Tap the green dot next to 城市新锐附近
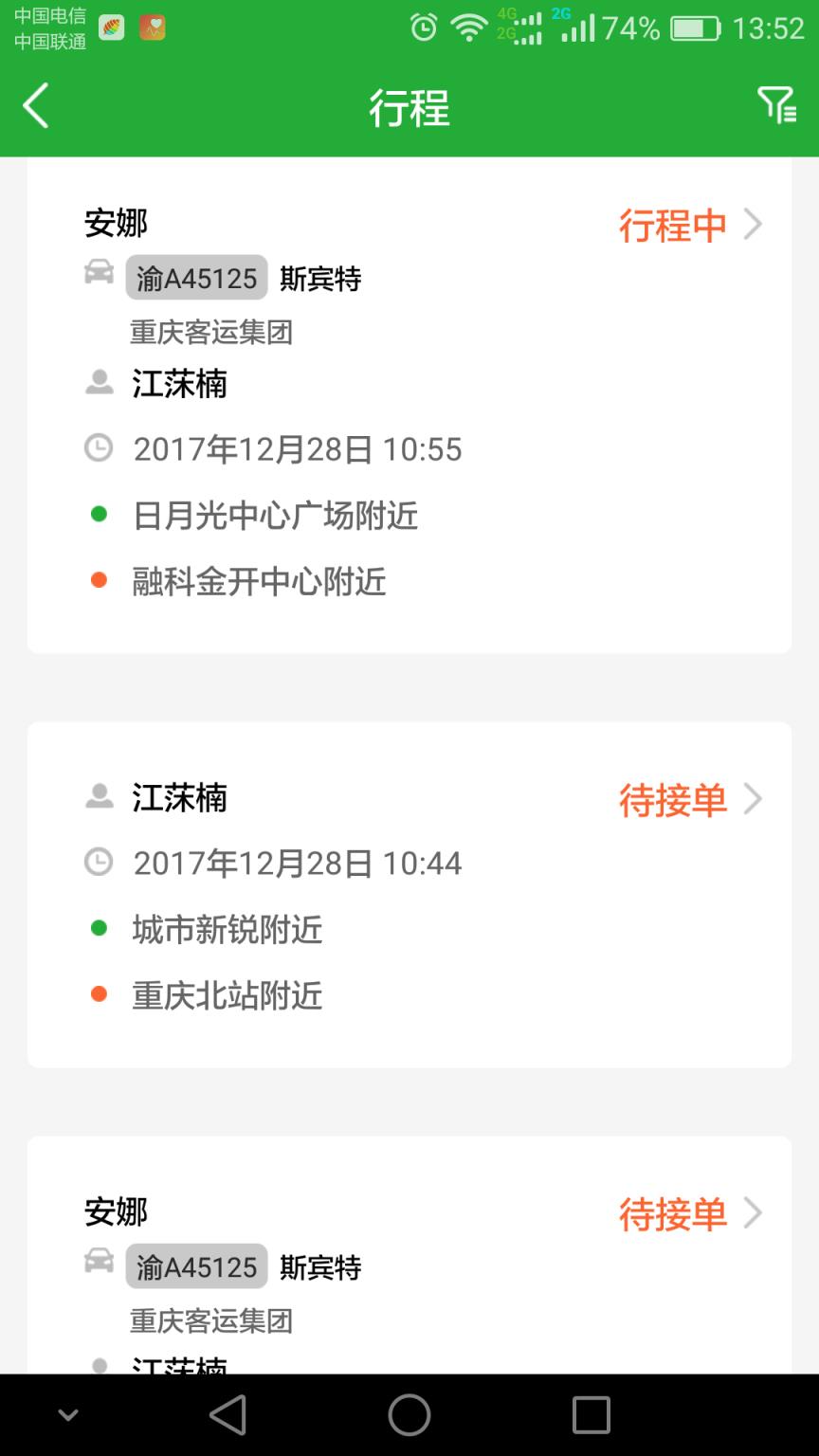 click(99, 928)
